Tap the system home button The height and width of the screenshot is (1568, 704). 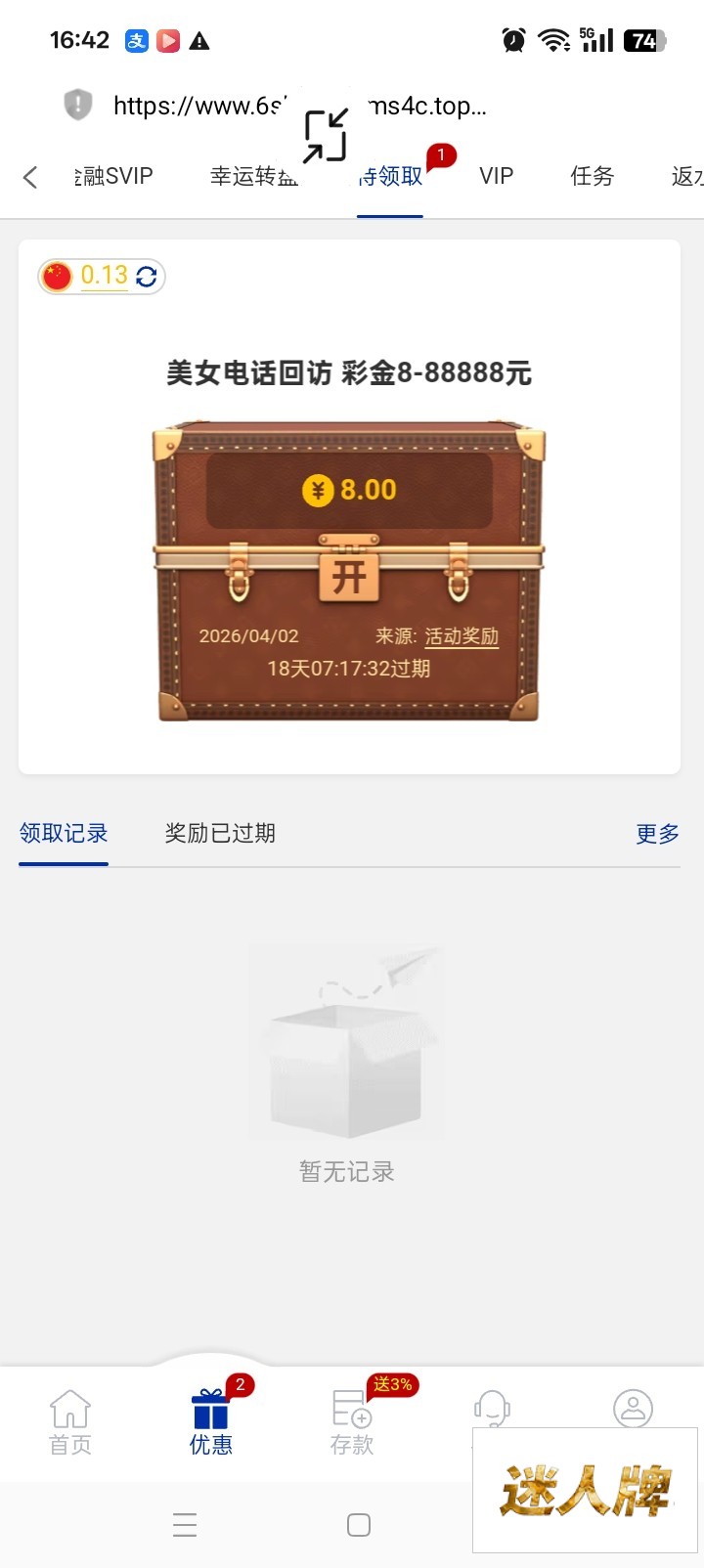coord(359,1525)
